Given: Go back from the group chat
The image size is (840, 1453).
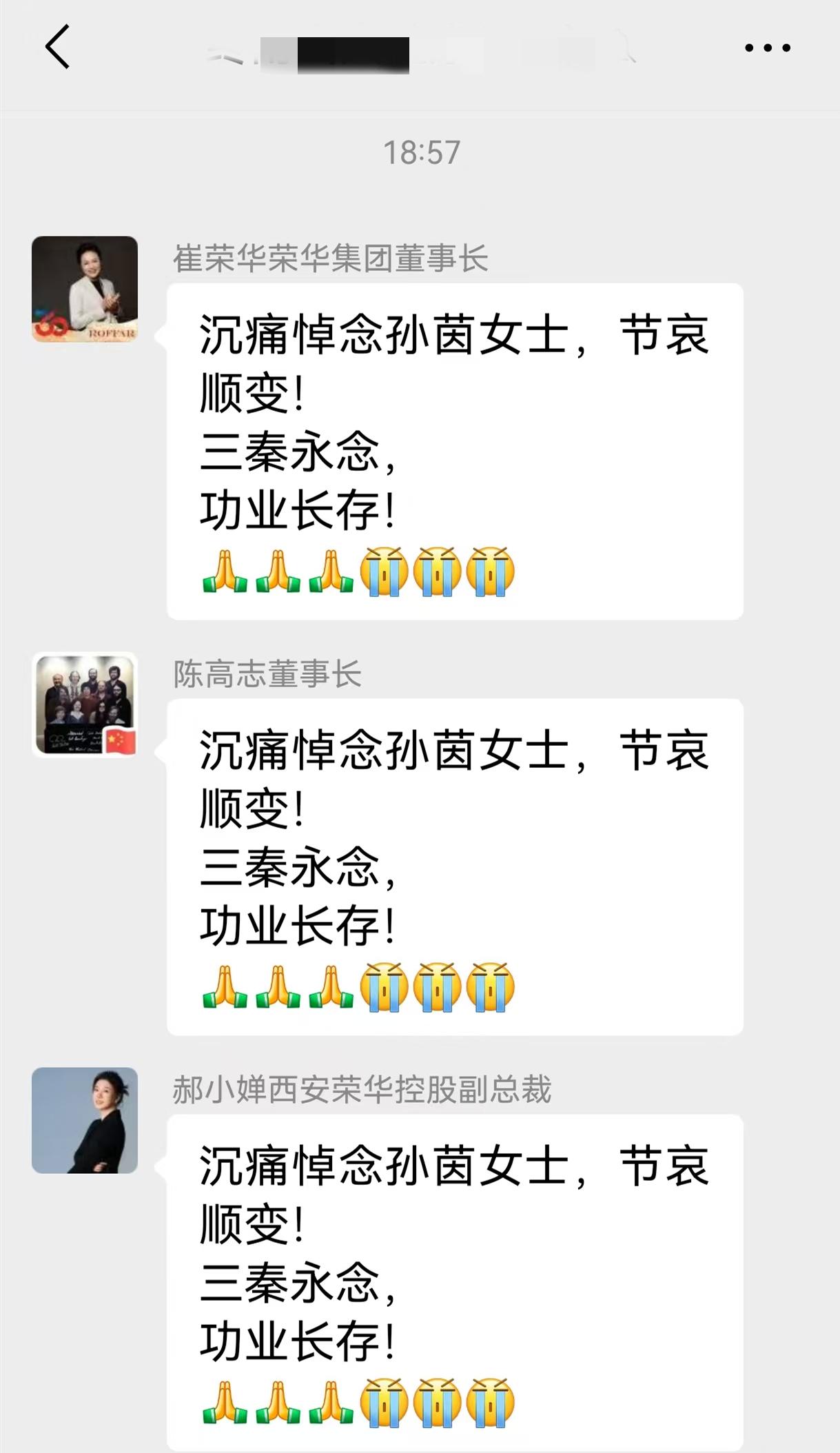Looking at the screenshot, I should 58,47.
